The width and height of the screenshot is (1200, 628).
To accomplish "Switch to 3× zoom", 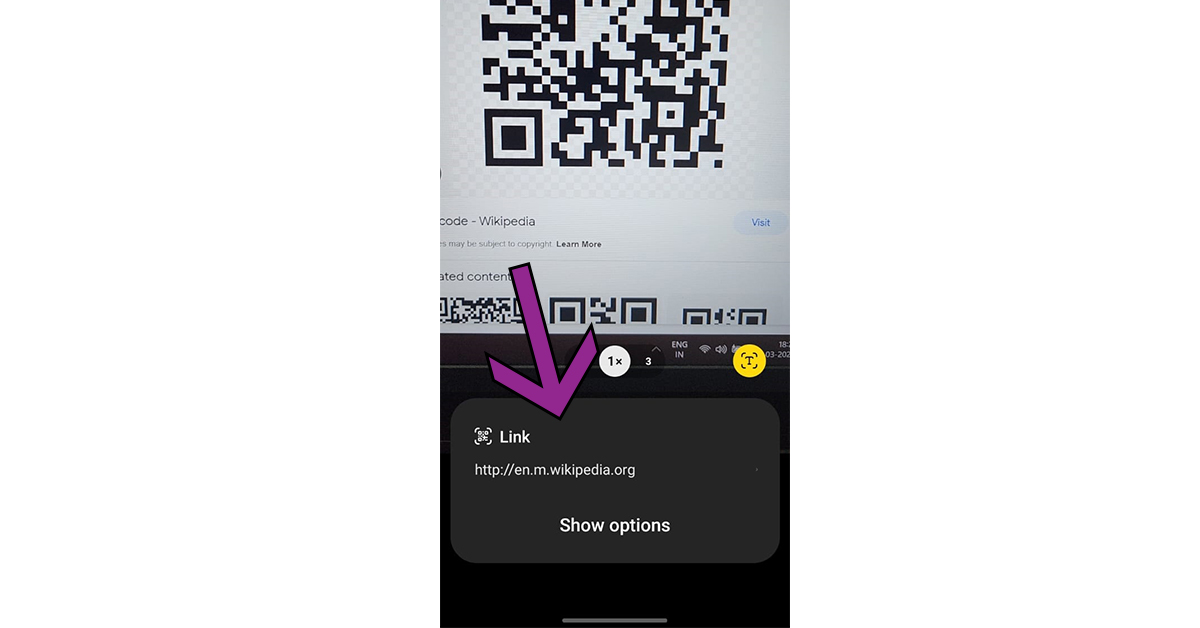I will click(648, 361).
